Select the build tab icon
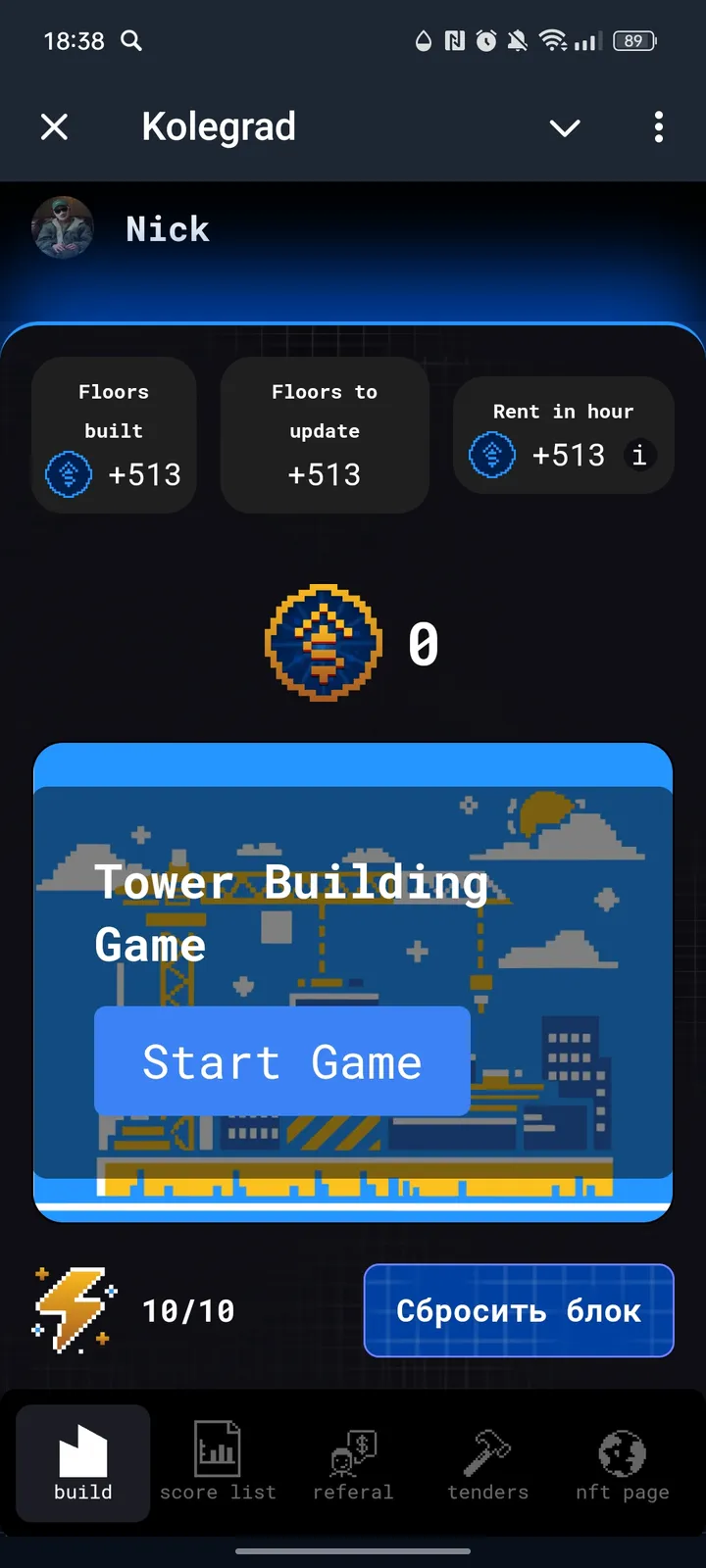 pyautogui.click(x=82, y=1448)
